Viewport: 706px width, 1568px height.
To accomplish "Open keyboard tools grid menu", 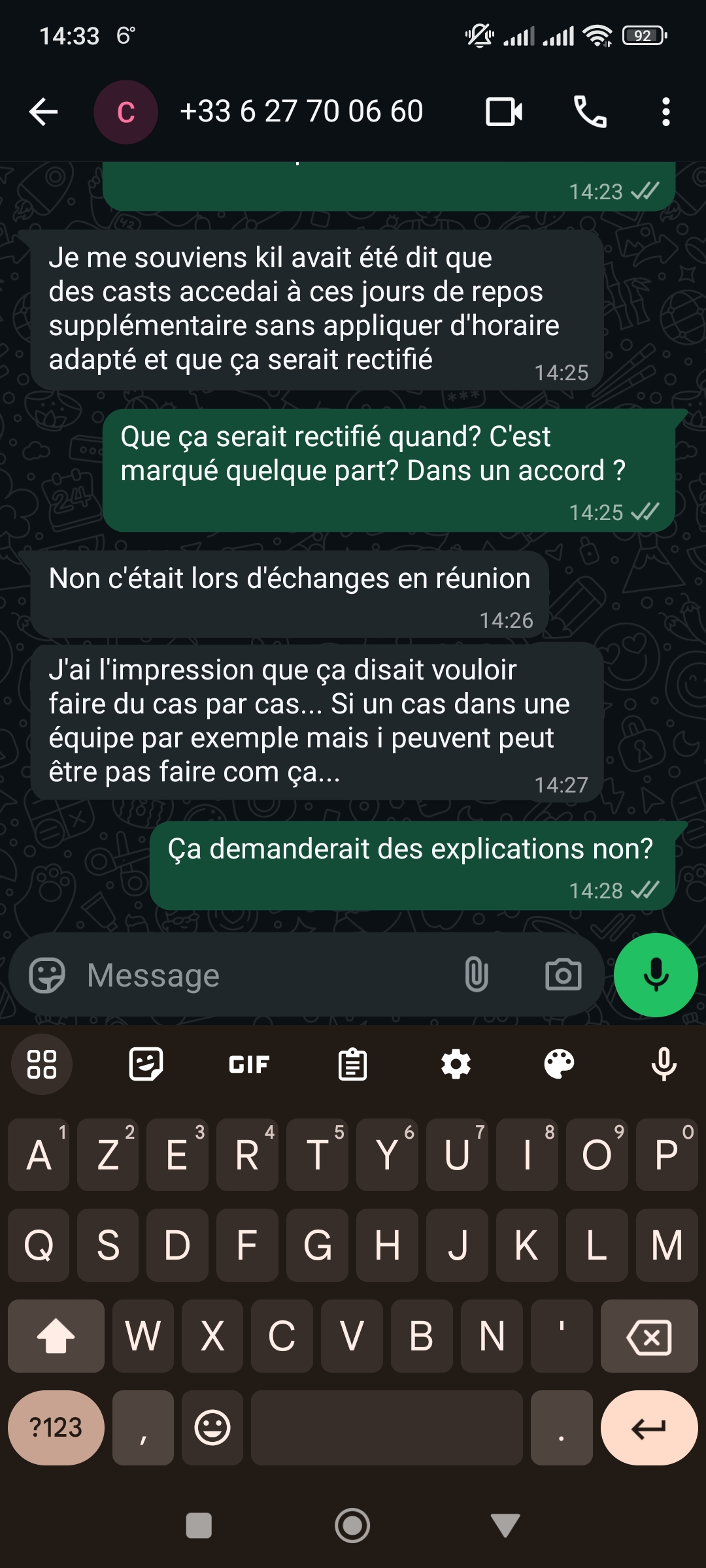I will tap(42, 1064).
